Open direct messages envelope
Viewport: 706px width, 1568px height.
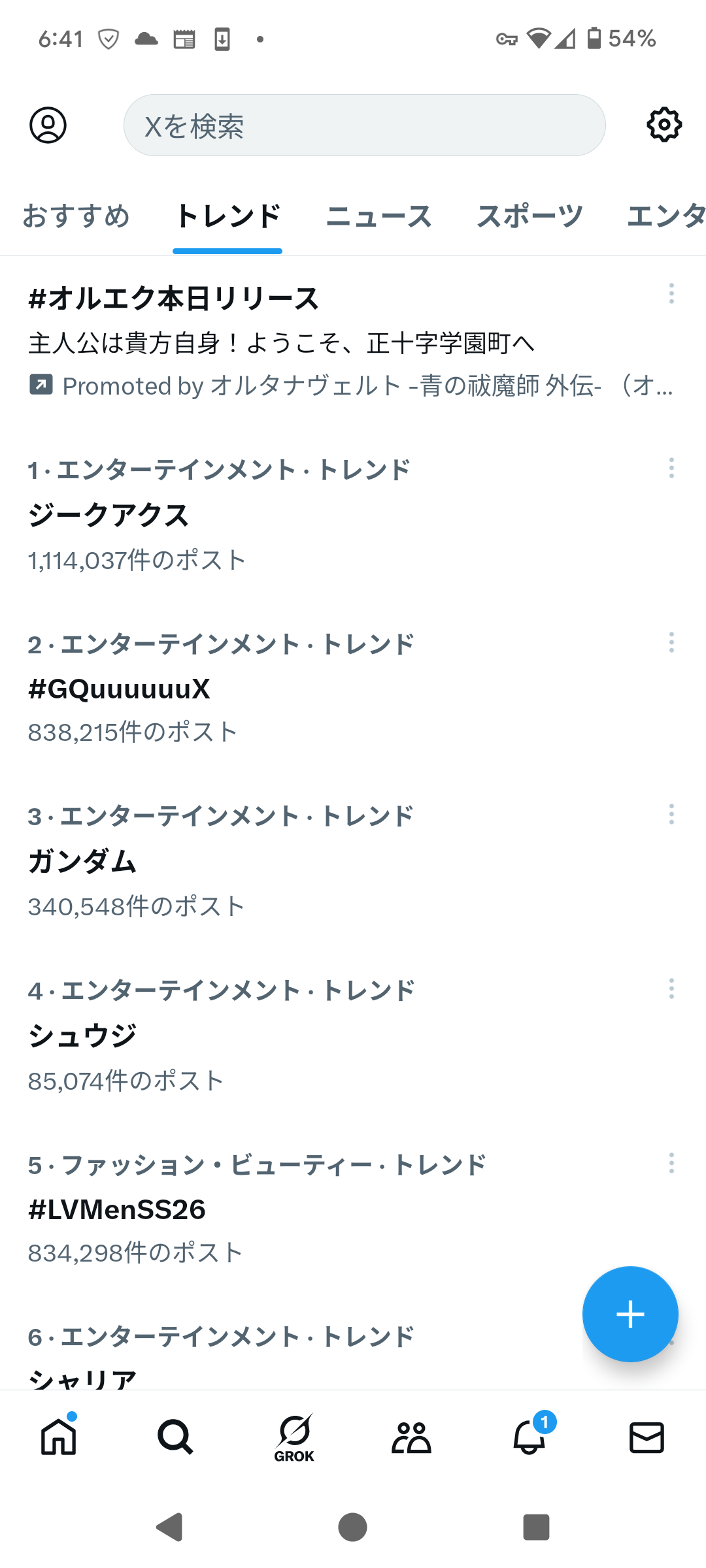pyautogui.click(x=647, y=1437)
